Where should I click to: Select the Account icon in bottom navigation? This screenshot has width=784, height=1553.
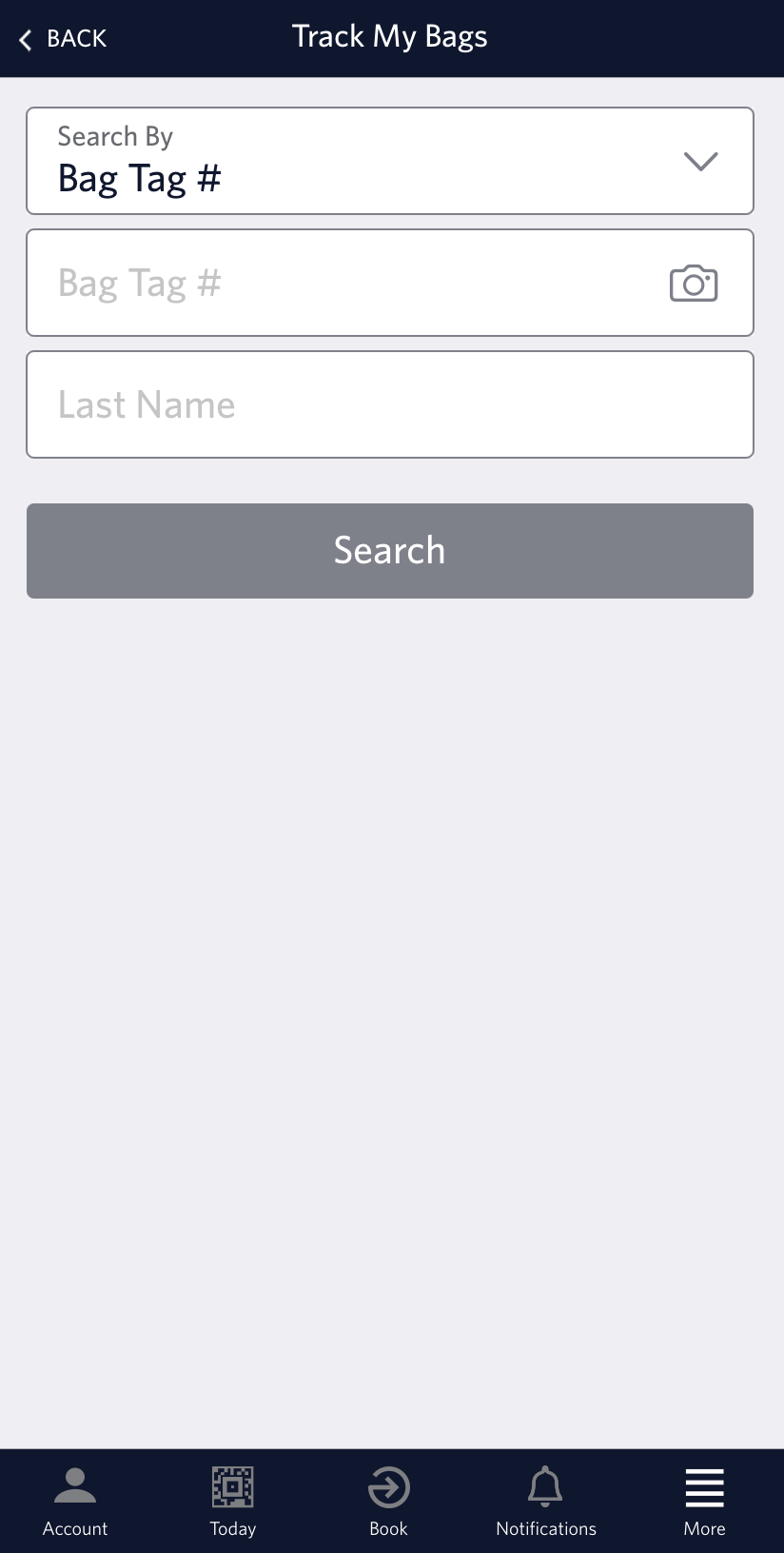coord(75,1498)
